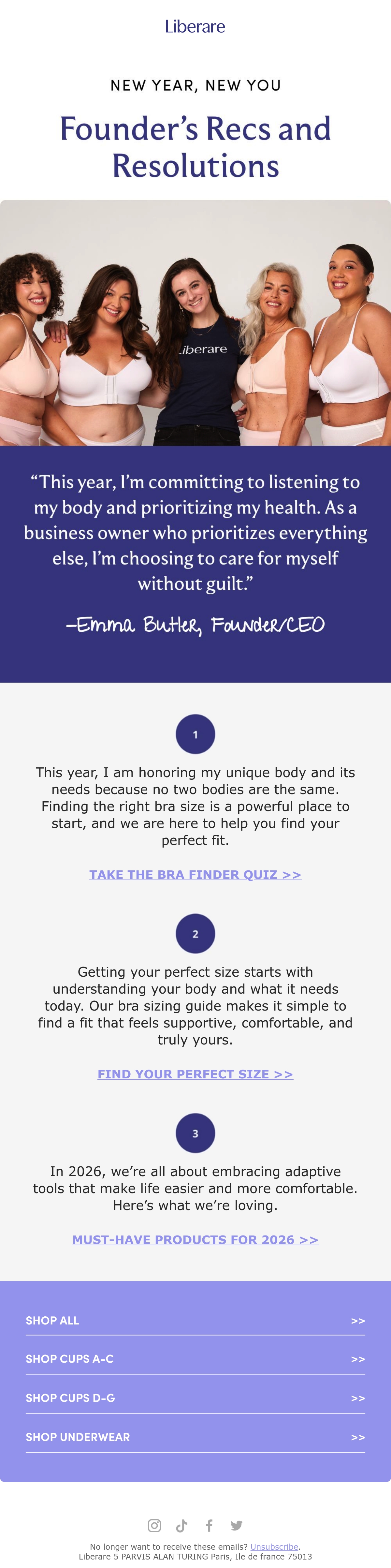Image resolution: width=391 pixels, height=1568 pixels.
Task: Visit the Facebook page icon
Action: pyautogui.click(x=209, y=1525)
